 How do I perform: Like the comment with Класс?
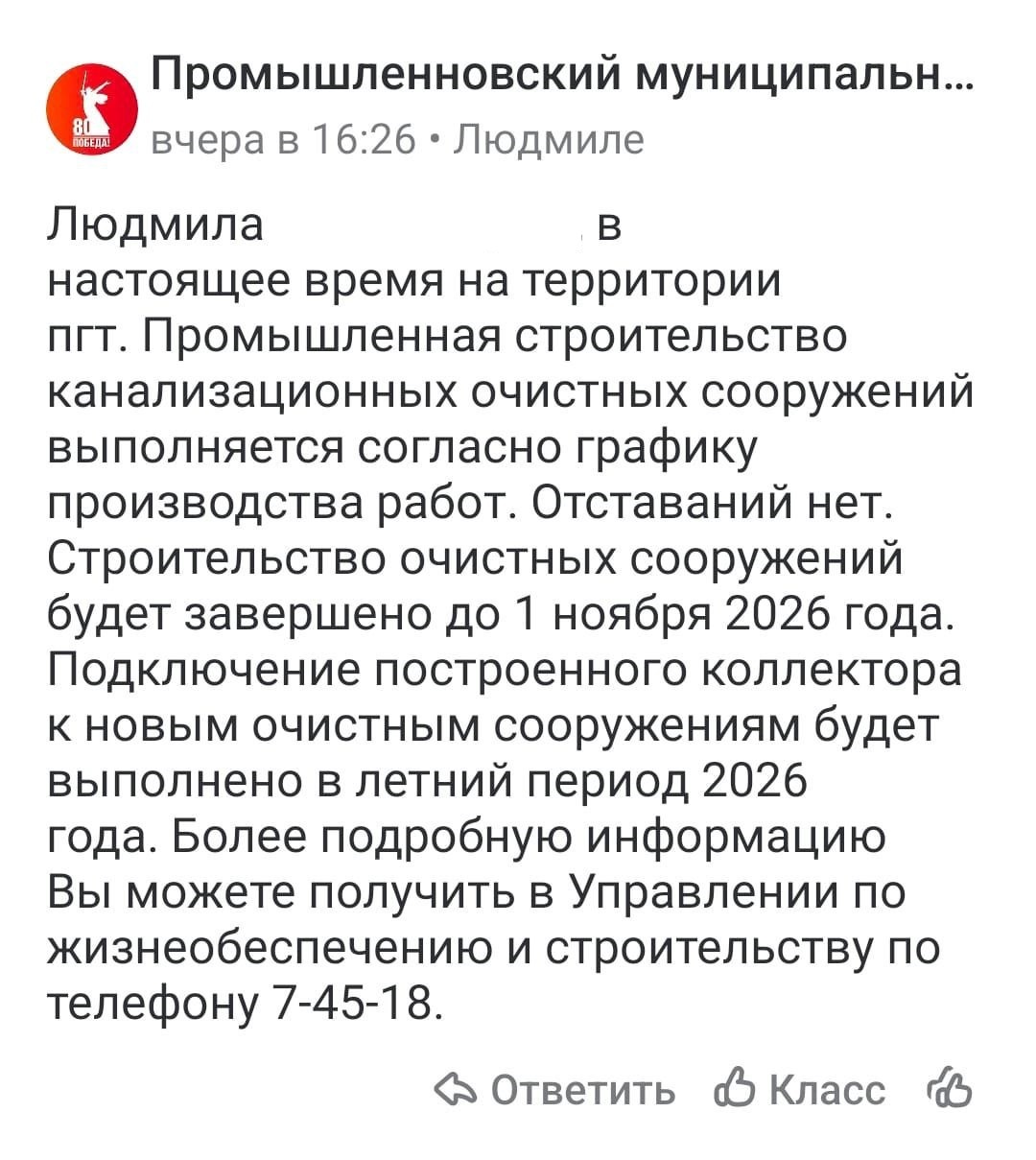pyautogui.click(x=800, y=1091)
